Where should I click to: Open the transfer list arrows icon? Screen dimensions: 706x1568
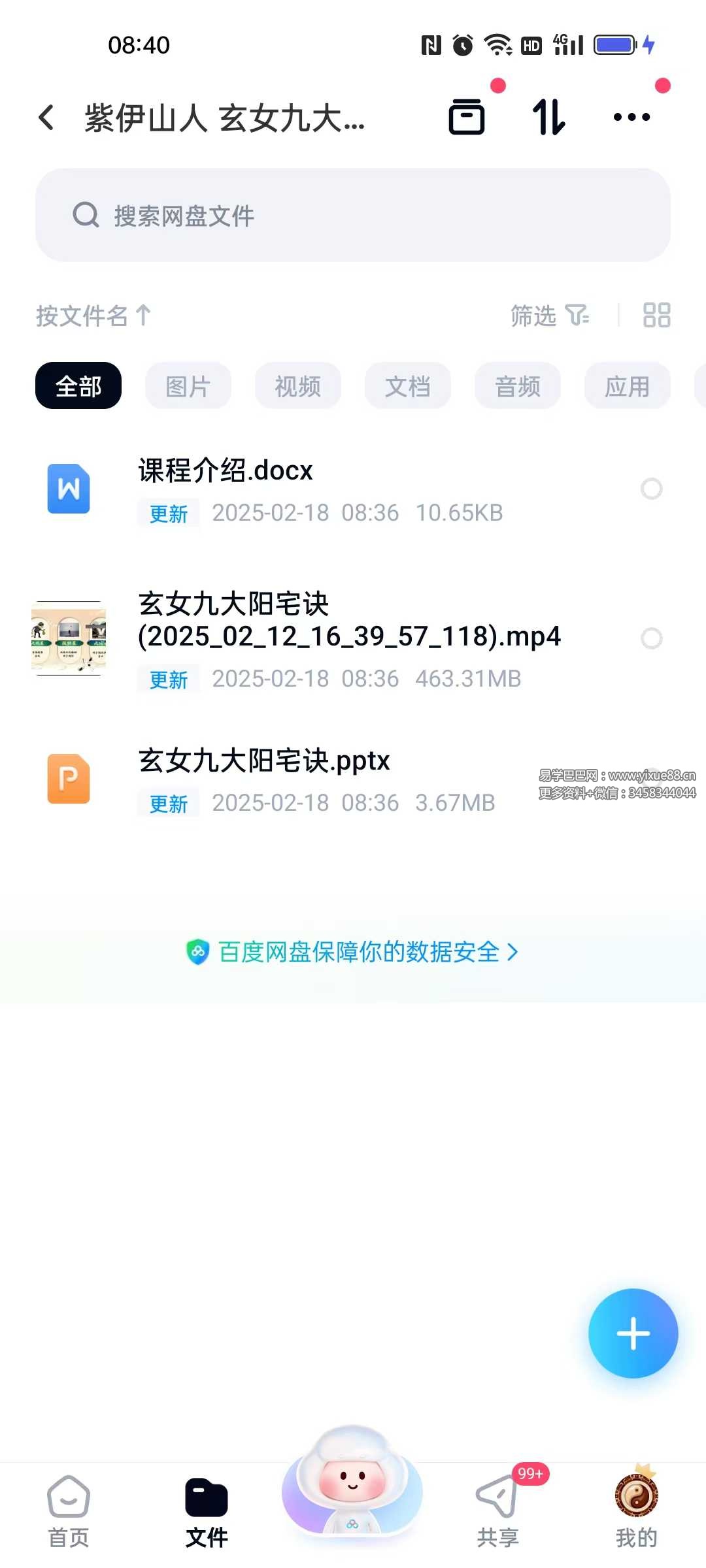click(548, 118)
